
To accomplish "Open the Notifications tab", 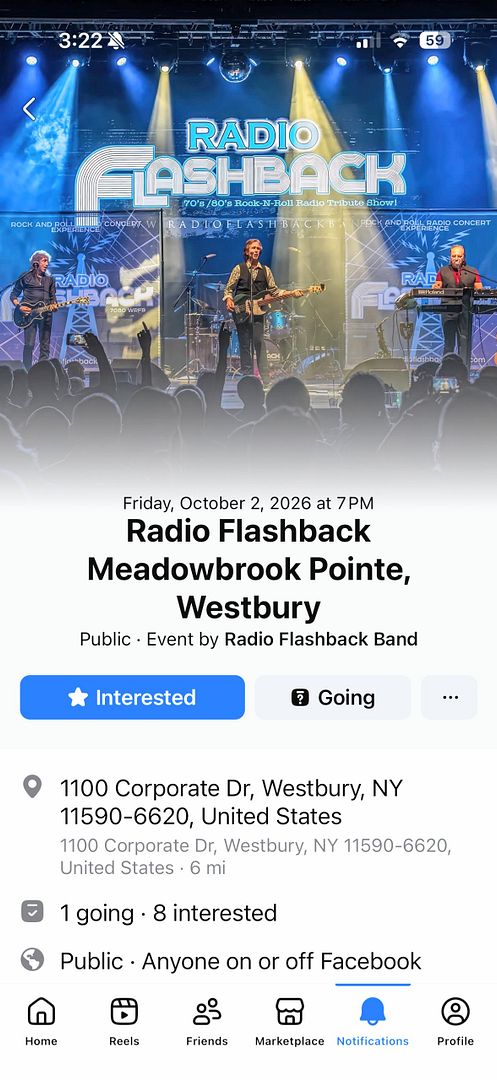I will (372, 1021).
